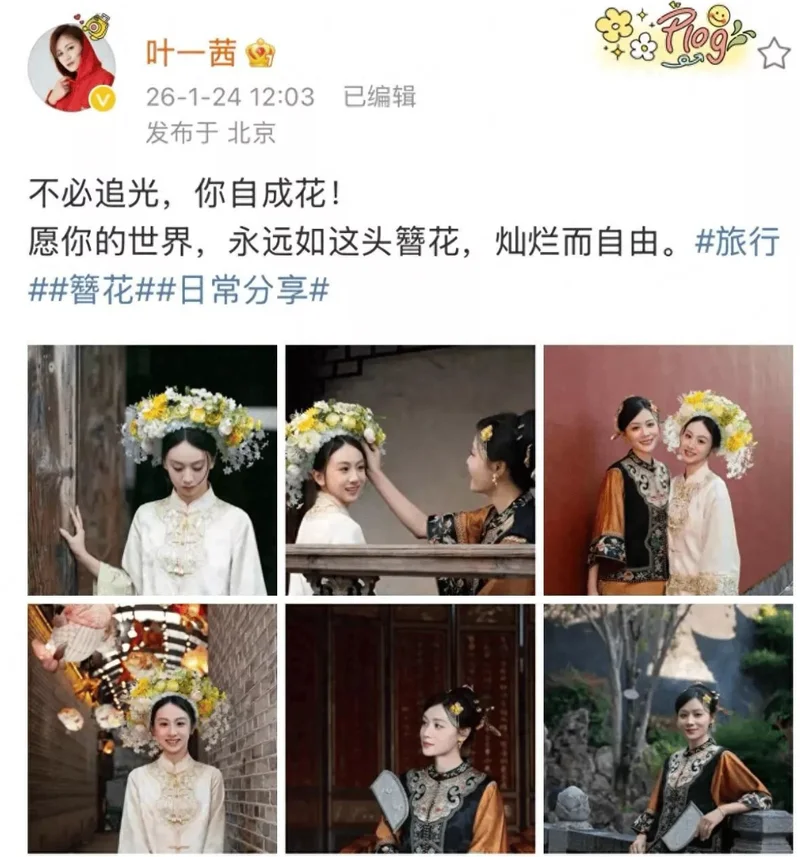Favorite this post with the star icon
The width and height of the screenshot is (800, 857).
point(773,54)
